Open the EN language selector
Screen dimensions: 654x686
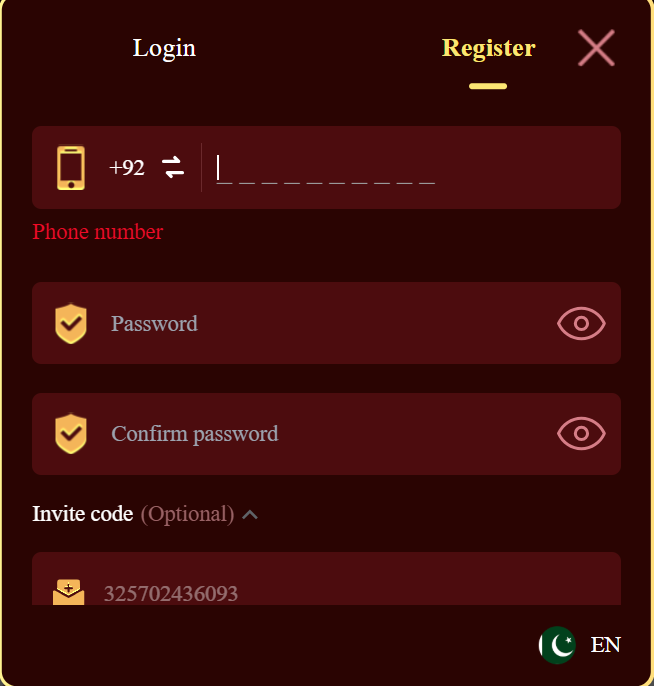coord(582,645)
